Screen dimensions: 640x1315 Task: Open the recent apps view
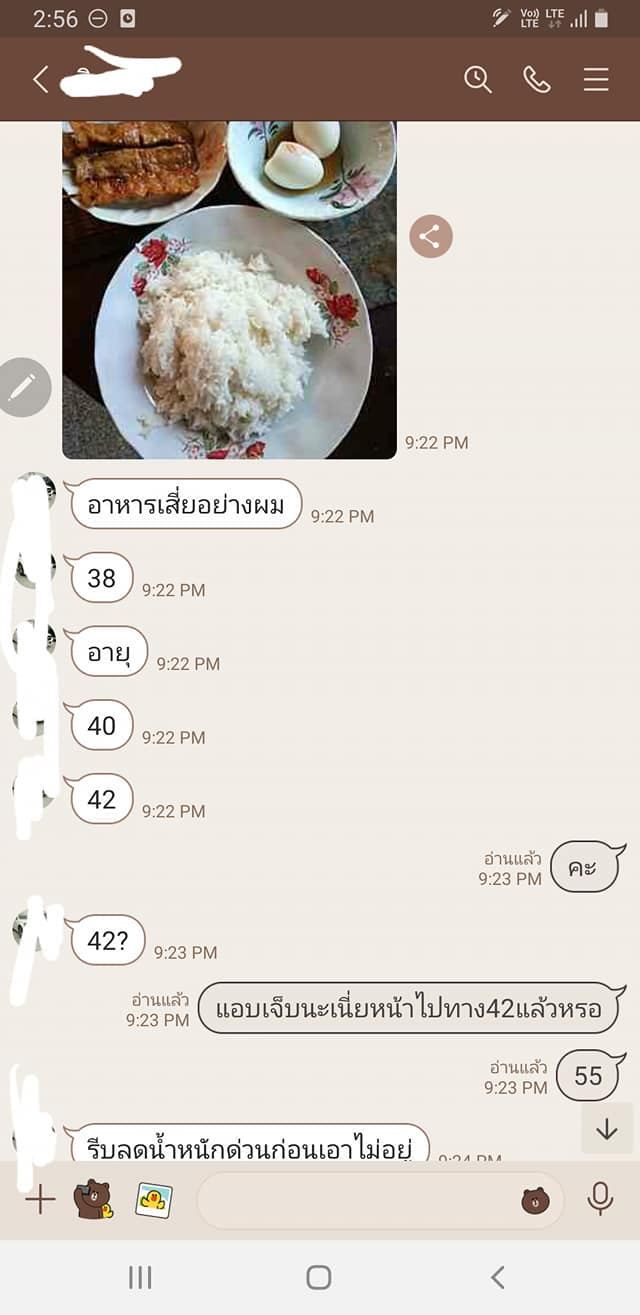coord(140,1277)
